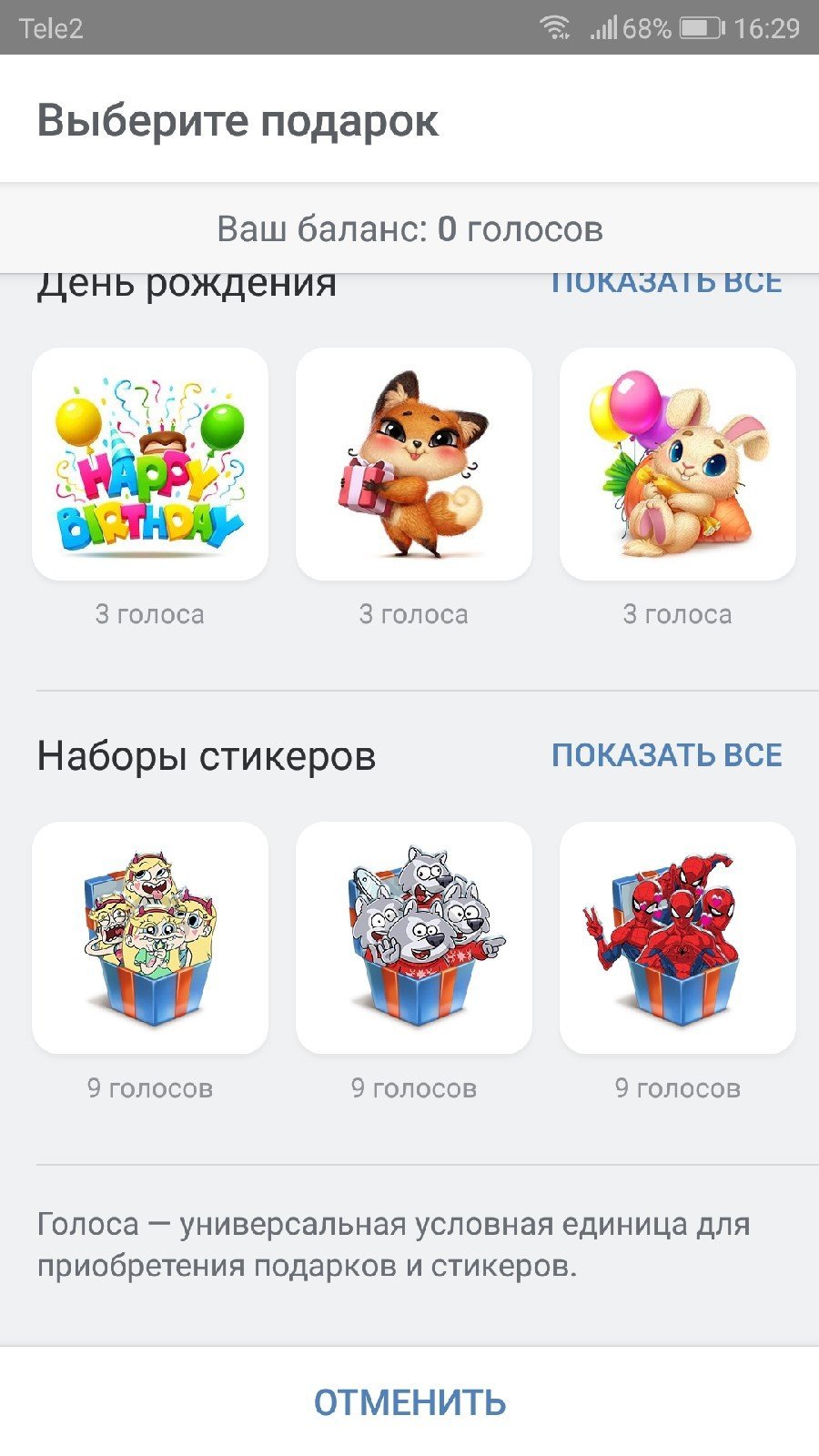Viewport: 819px width, 1456px height.
Task: Tap ОТМЕНИТЬ to cancel gift selection
Action: pyautogui.click(x=409, y=1402)
